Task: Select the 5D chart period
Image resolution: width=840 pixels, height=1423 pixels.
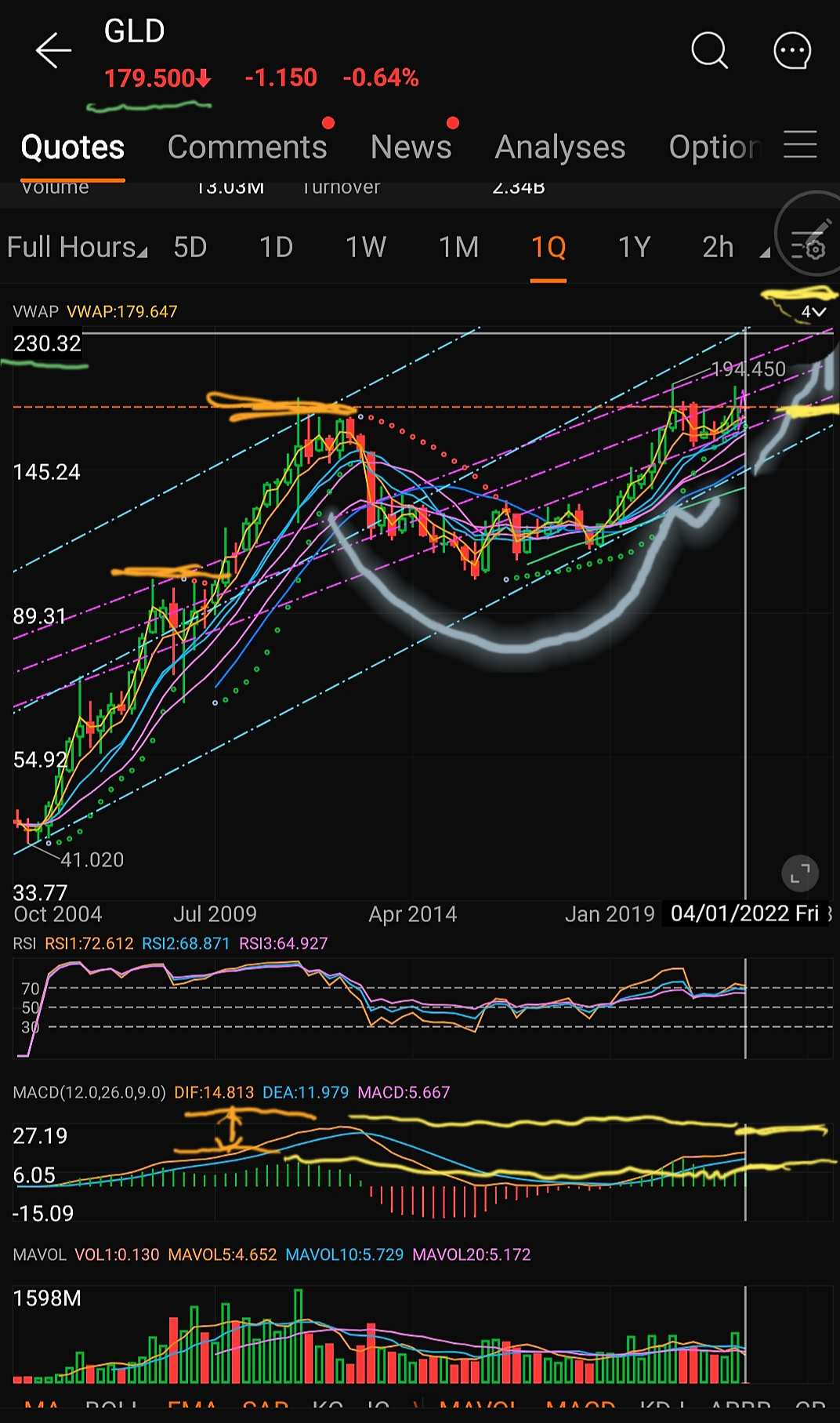Action: 190,248
